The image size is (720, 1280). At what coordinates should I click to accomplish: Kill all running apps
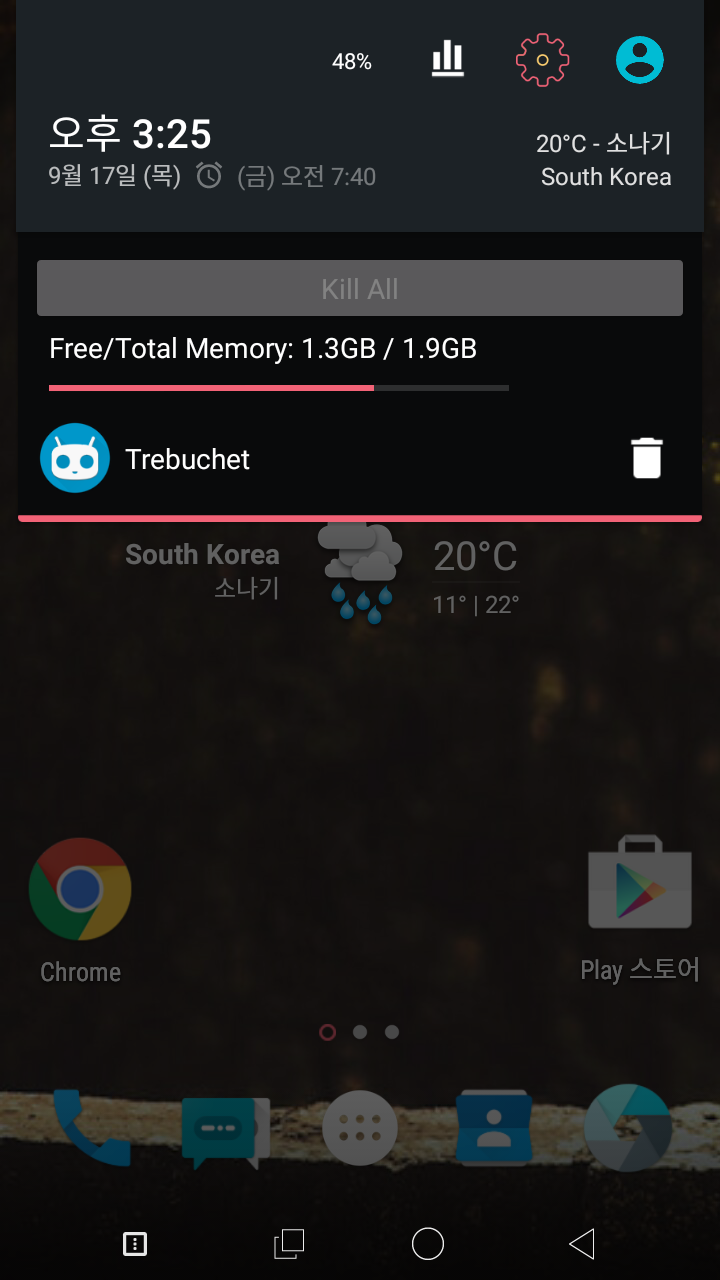(360, 289)
